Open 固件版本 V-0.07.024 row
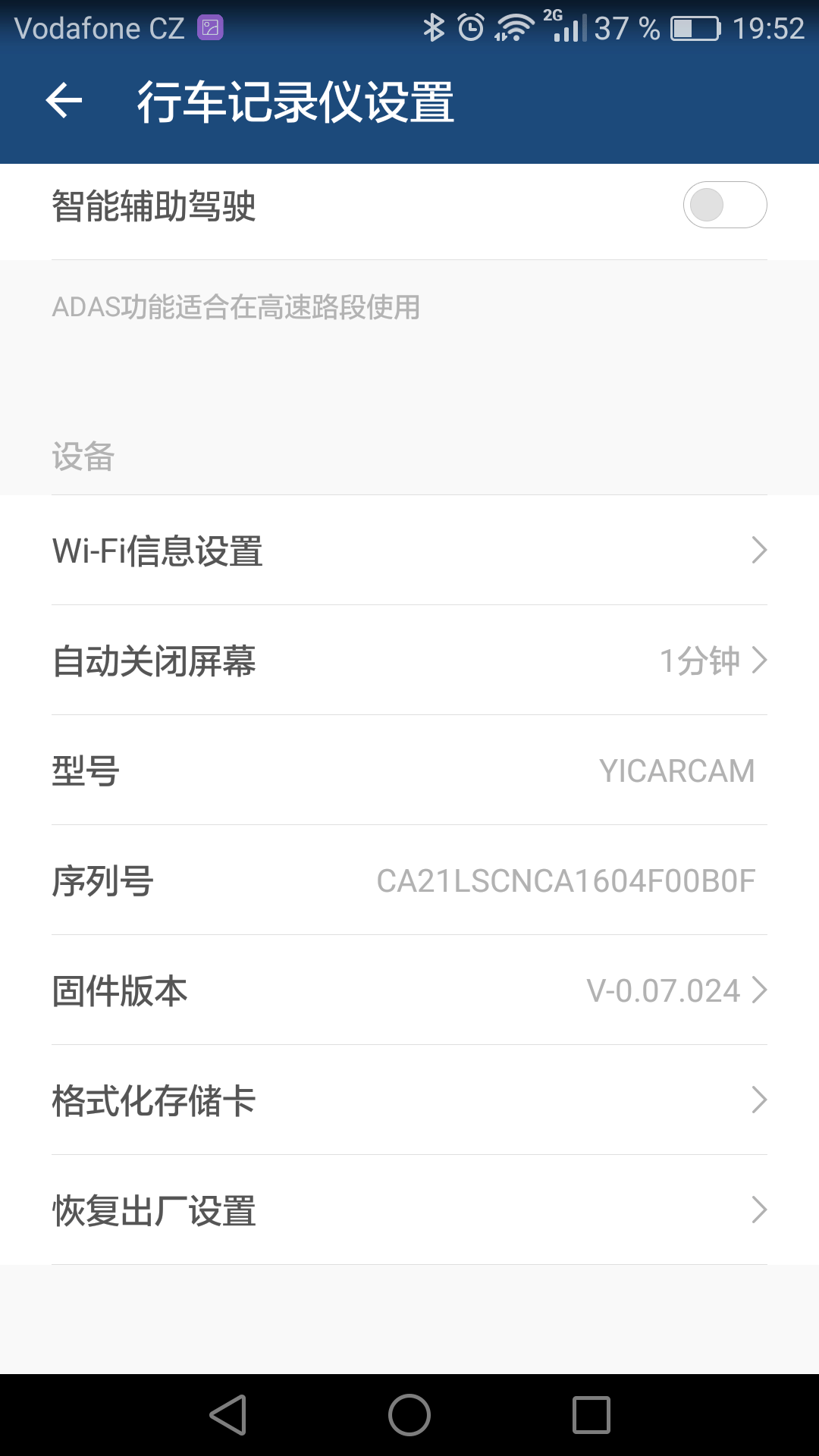Viewport: 819px width, 1456px height. click(409, 990)
